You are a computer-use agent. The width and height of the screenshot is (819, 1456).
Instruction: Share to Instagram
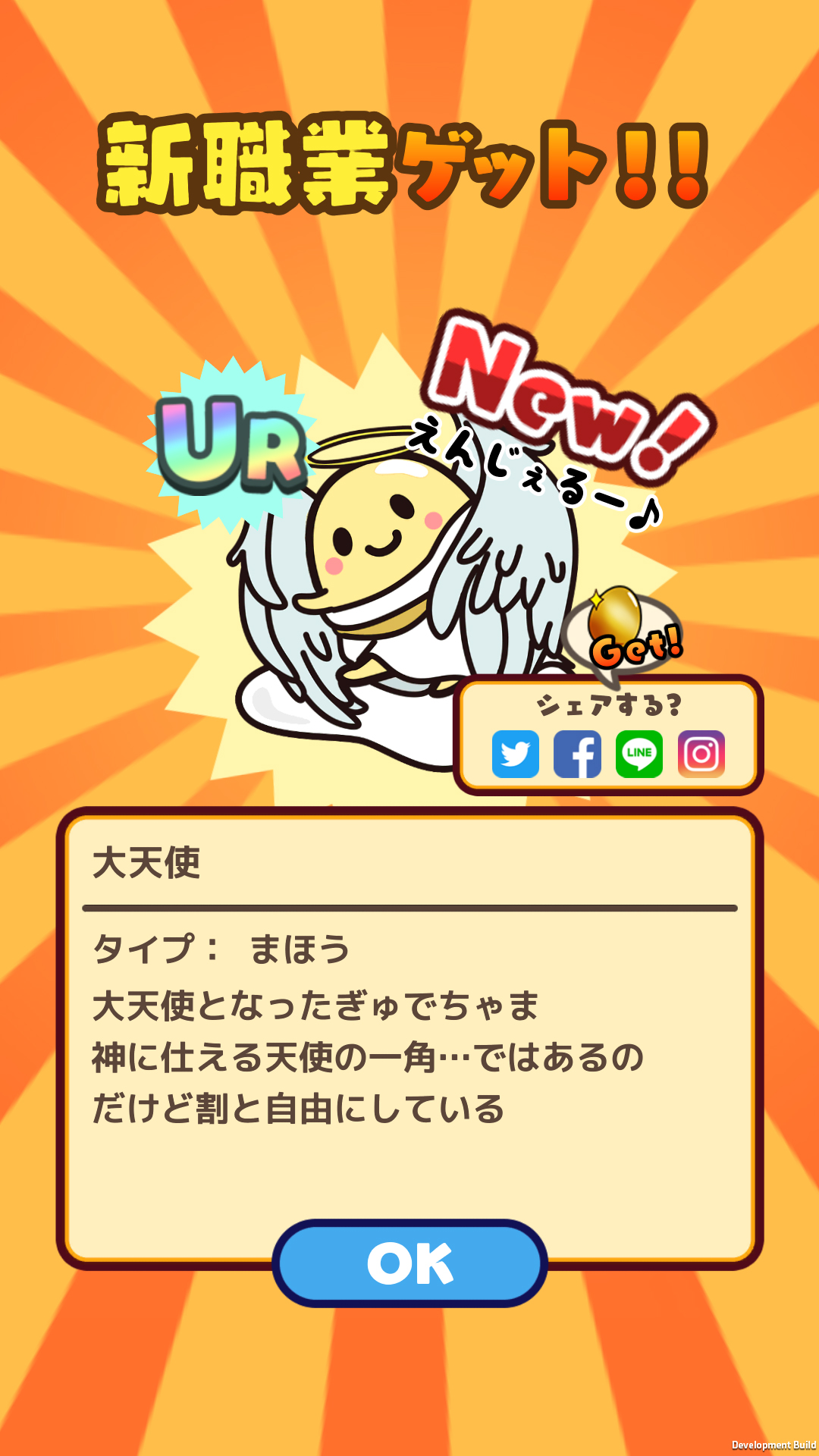click(701, 754)
